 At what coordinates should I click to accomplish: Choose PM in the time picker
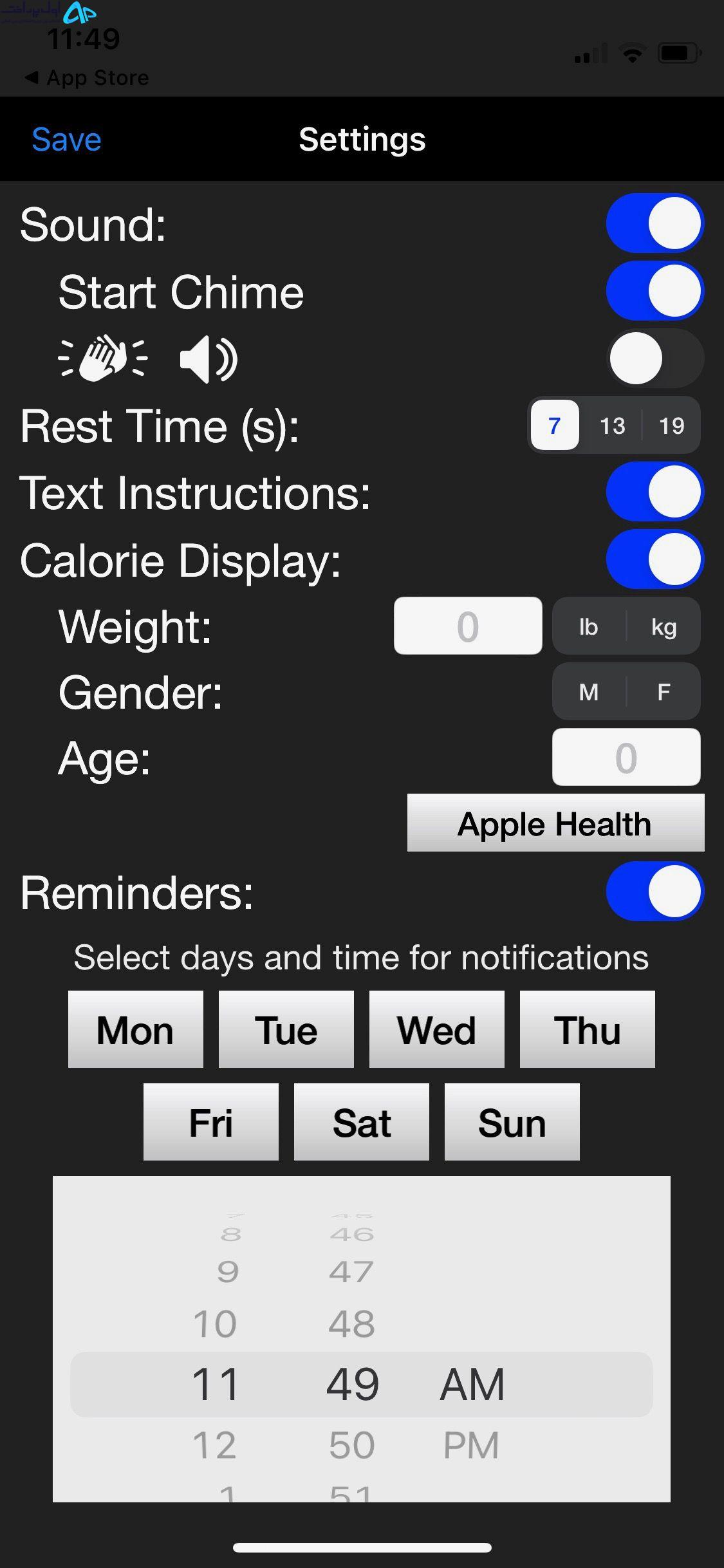[471, 1445]
